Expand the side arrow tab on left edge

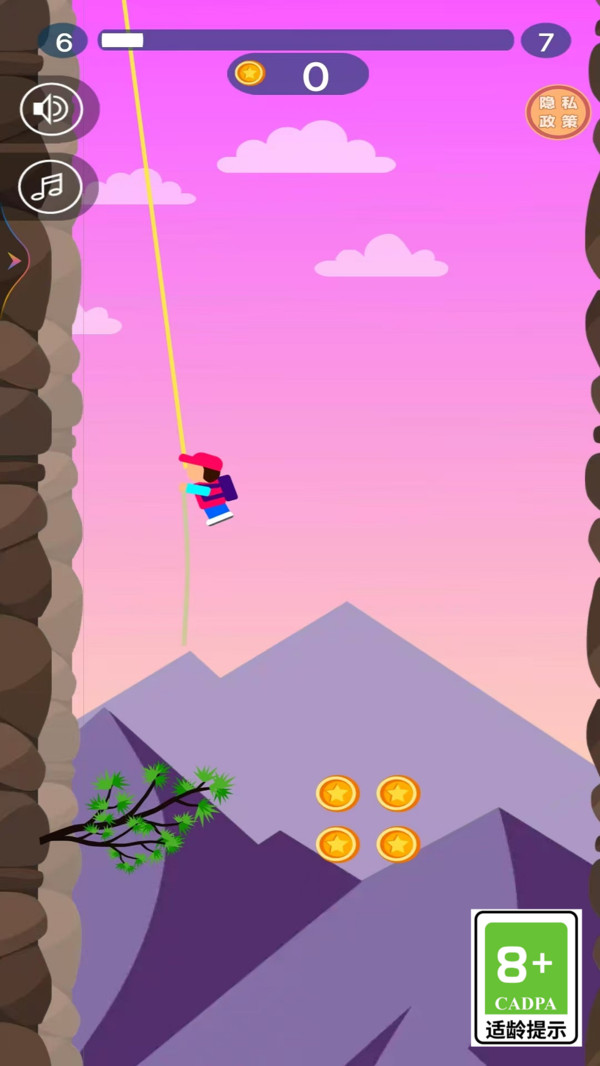tap(14, 261)
